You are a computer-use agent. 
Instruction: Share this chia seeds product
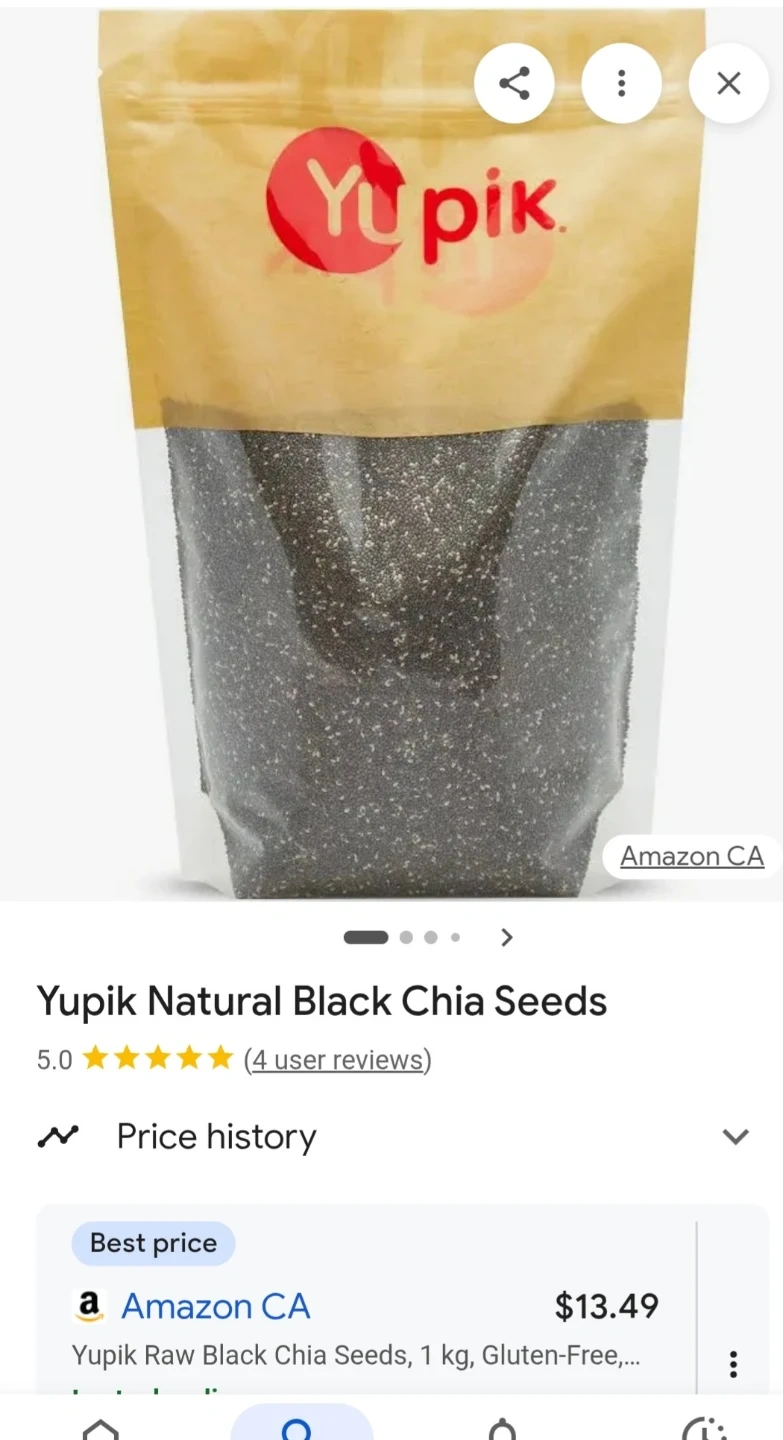514,83
